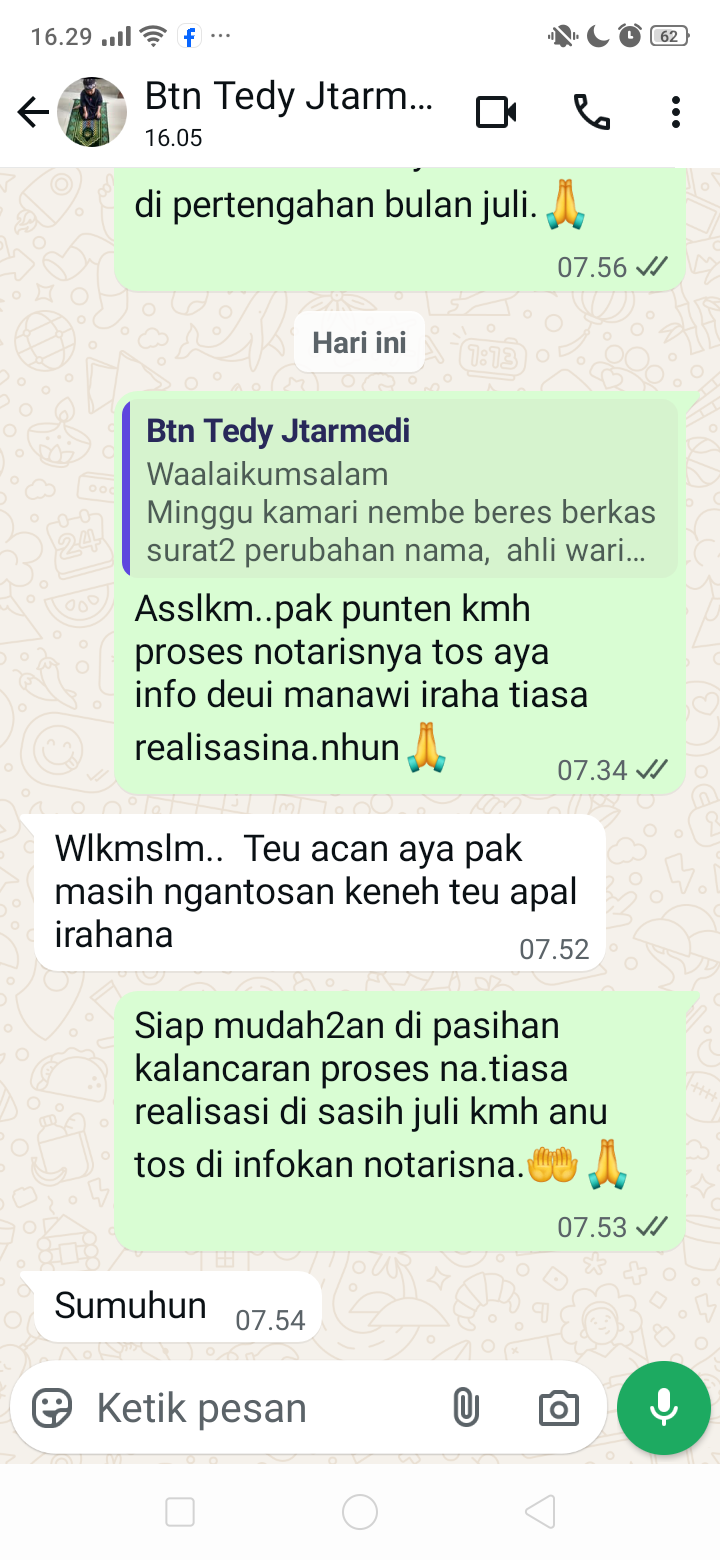The image size is (720, 1560).
Task: Open the emoji and sticker picker
Action: (52, 1408)
